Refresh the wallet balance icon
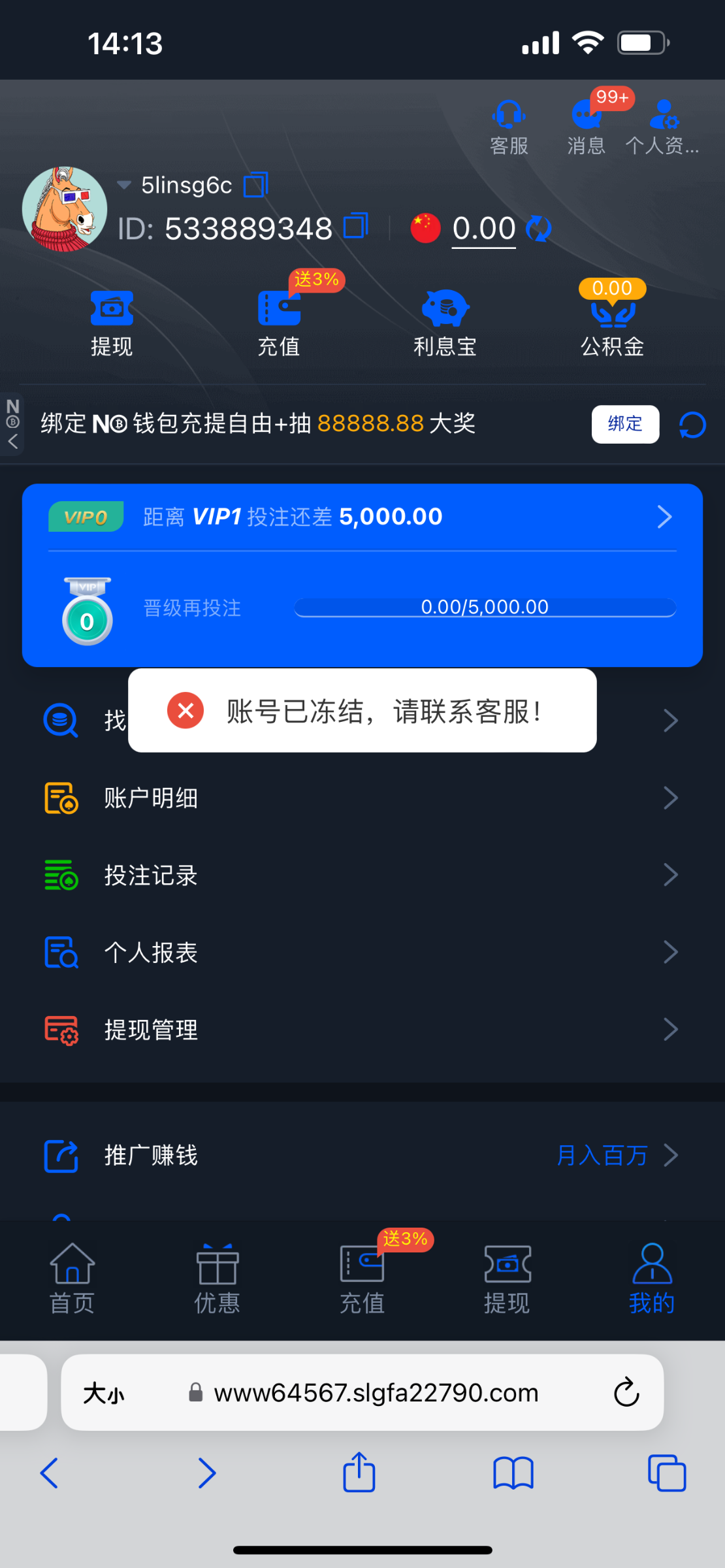Viewport: 725px width, 1568px height. point(538,229)
